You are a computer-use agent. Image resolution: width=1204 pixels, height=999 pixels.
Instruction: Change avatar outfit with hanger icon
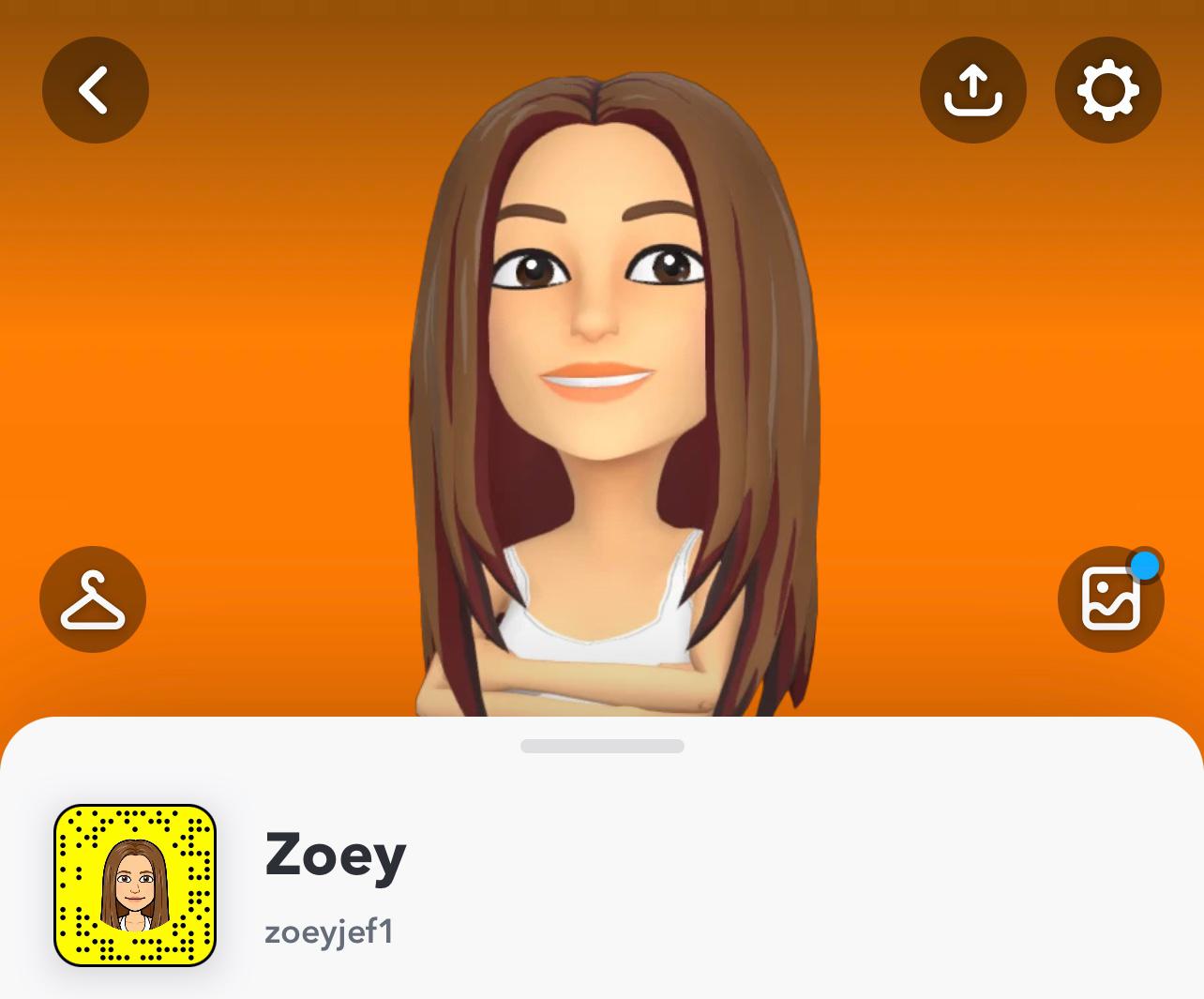(93, 599)
